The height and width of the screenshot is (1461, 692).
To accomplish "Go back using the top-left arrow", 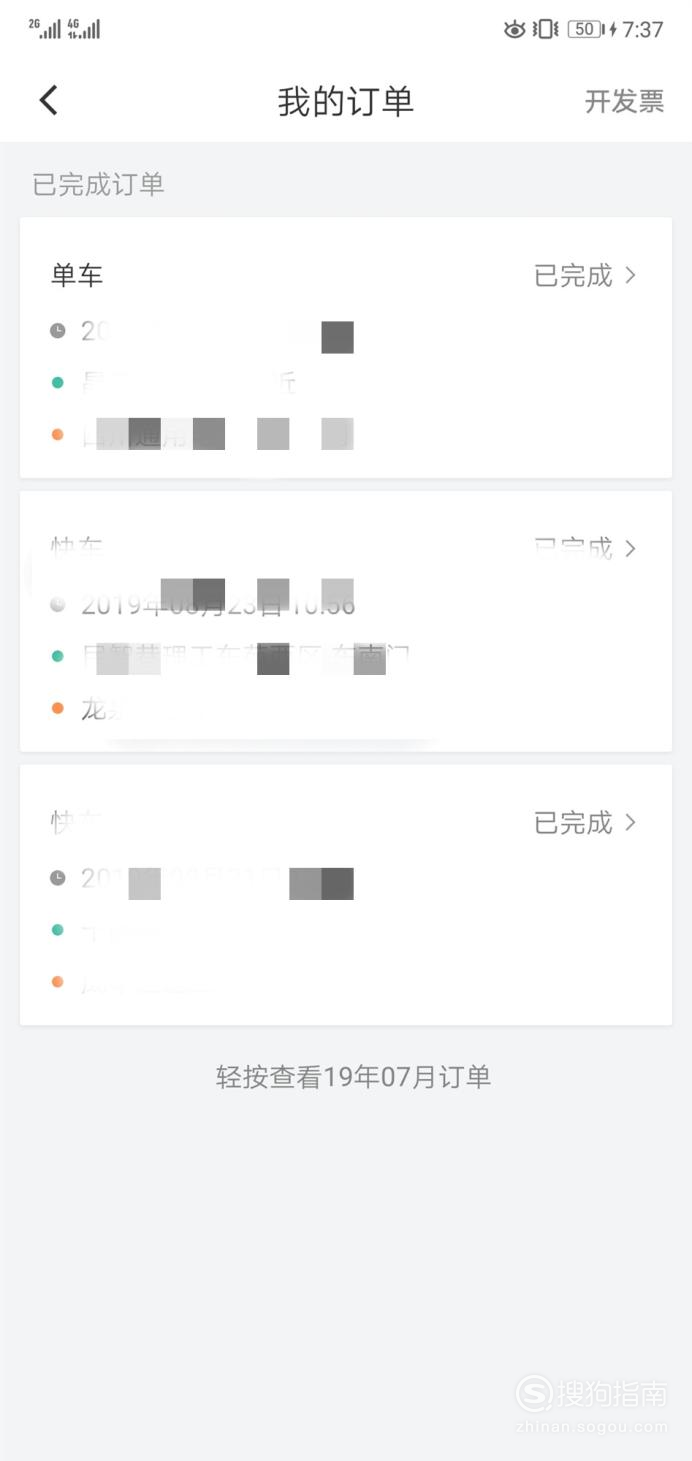I will click(x=49, y=101).
